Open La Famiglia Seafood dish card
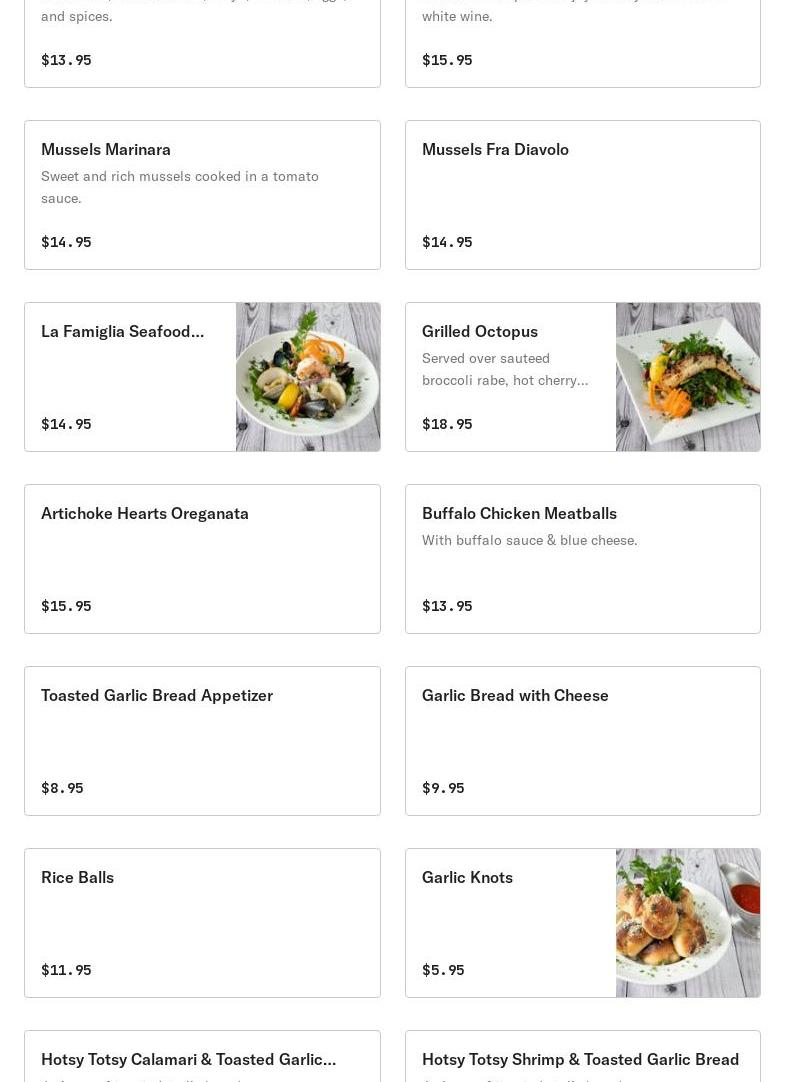The width and height of the screenshot is (785, 1082). [202, 377]
